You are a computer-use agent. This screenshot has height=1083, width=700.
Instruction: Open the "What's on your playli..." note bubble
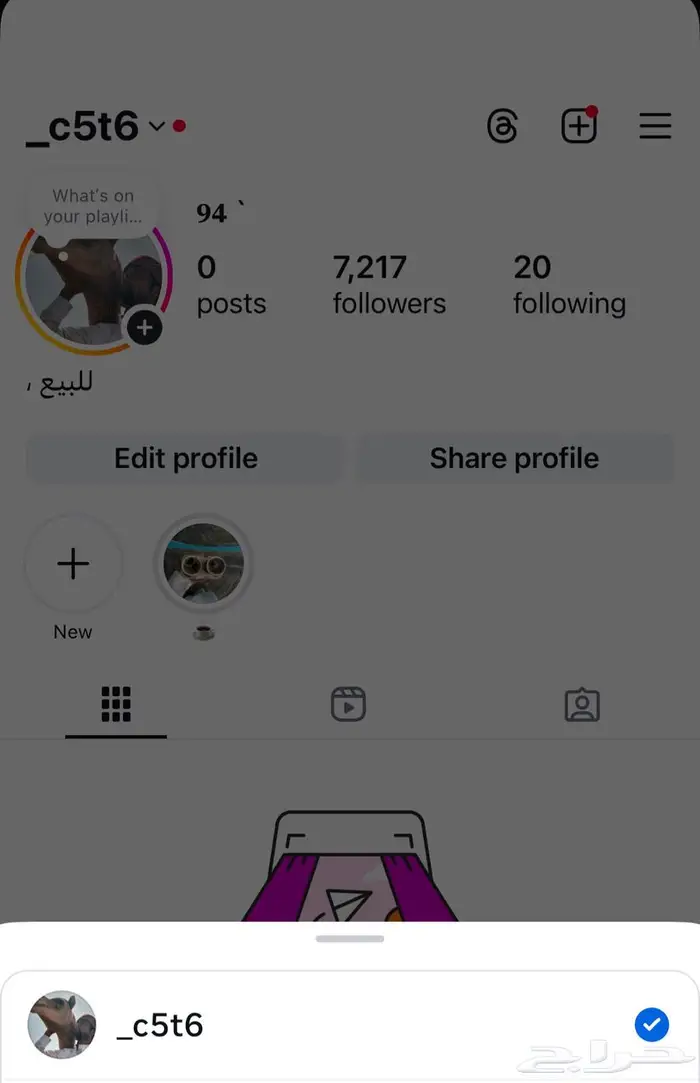pyautogui.click(x=92, y=206)
